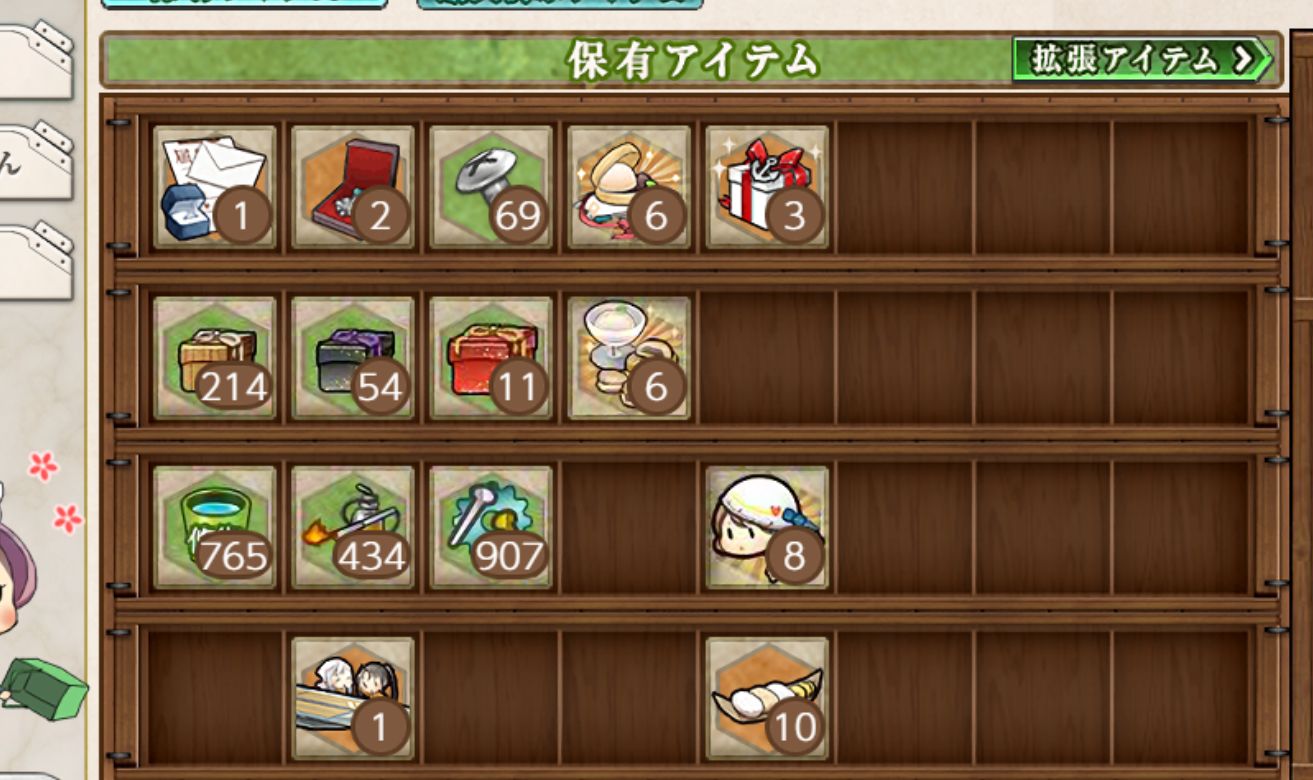Open the small wooden furniture box with 214
This screenshot has height=780, width=1313.
214,357
